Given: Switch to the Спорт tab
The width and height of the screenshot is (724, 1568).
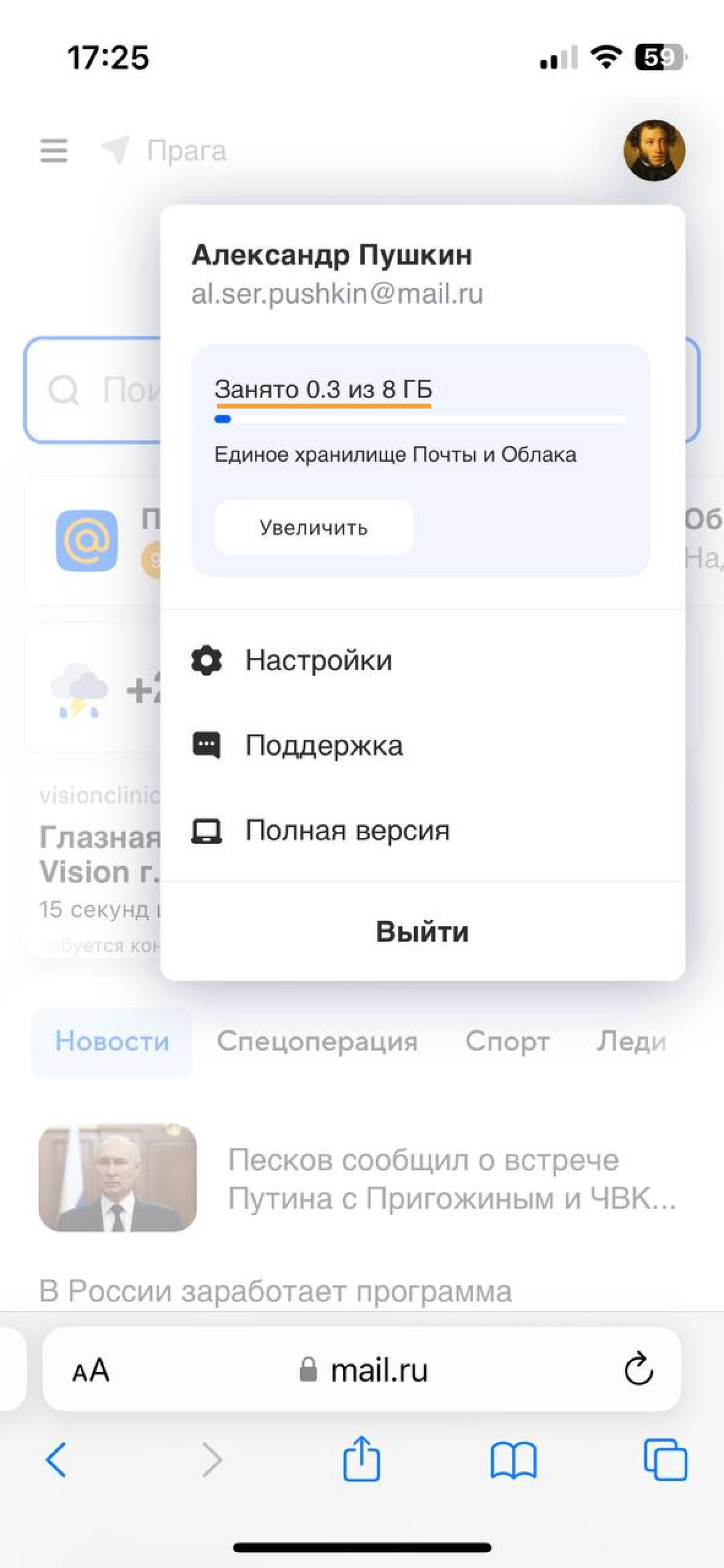Looking at the screenshot, I should click(507, 1041).
